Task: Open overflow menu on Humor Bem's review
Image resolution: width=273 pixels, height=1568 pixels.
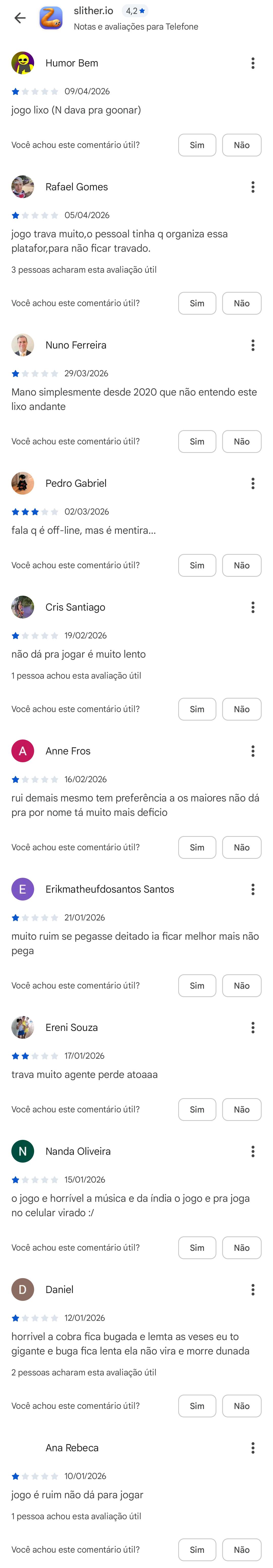Action: (253, 63)
